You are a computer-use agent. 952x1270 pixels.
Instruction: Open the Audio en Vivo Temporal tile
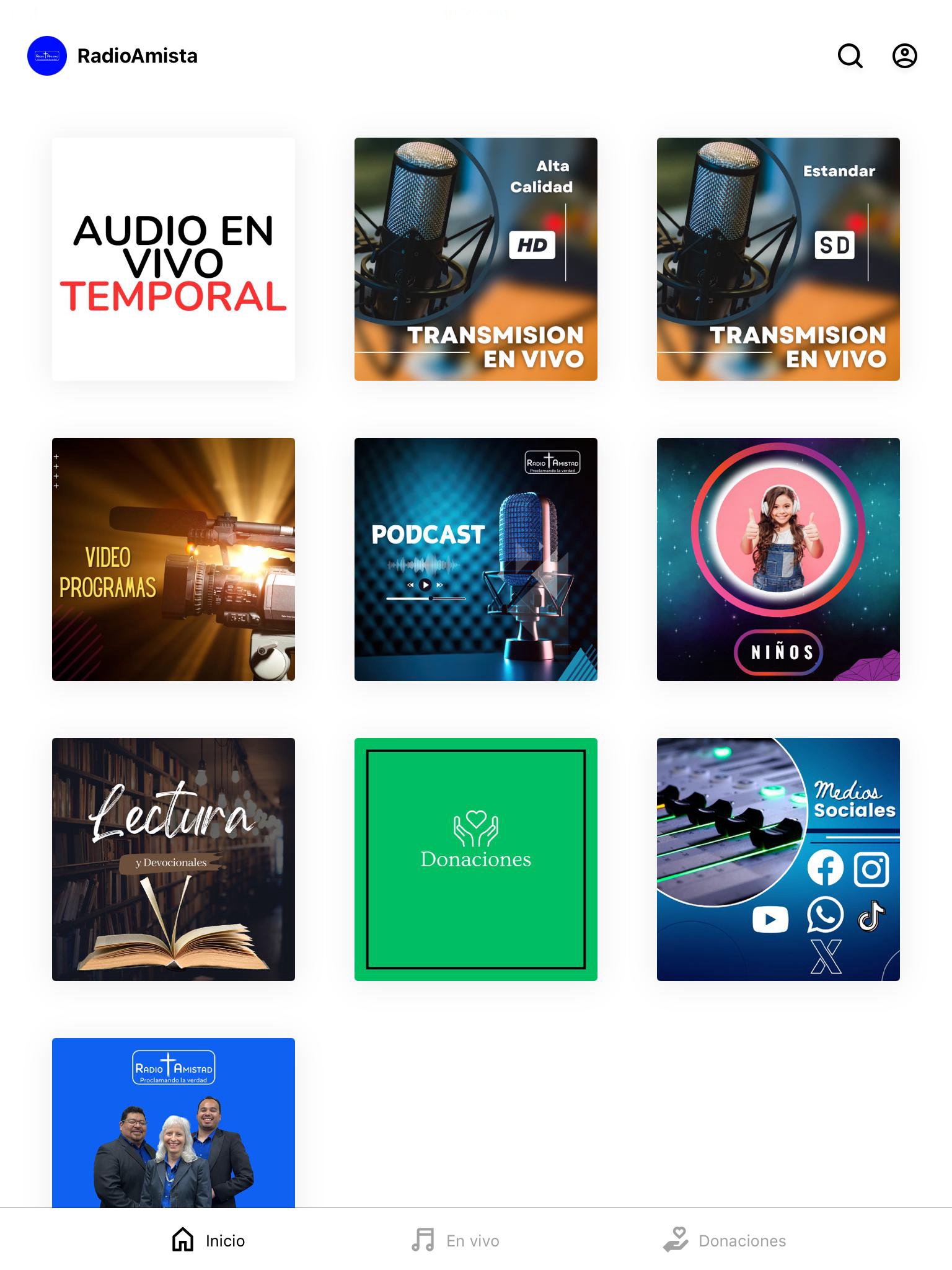pyautogui.click(x=174, y=259)
